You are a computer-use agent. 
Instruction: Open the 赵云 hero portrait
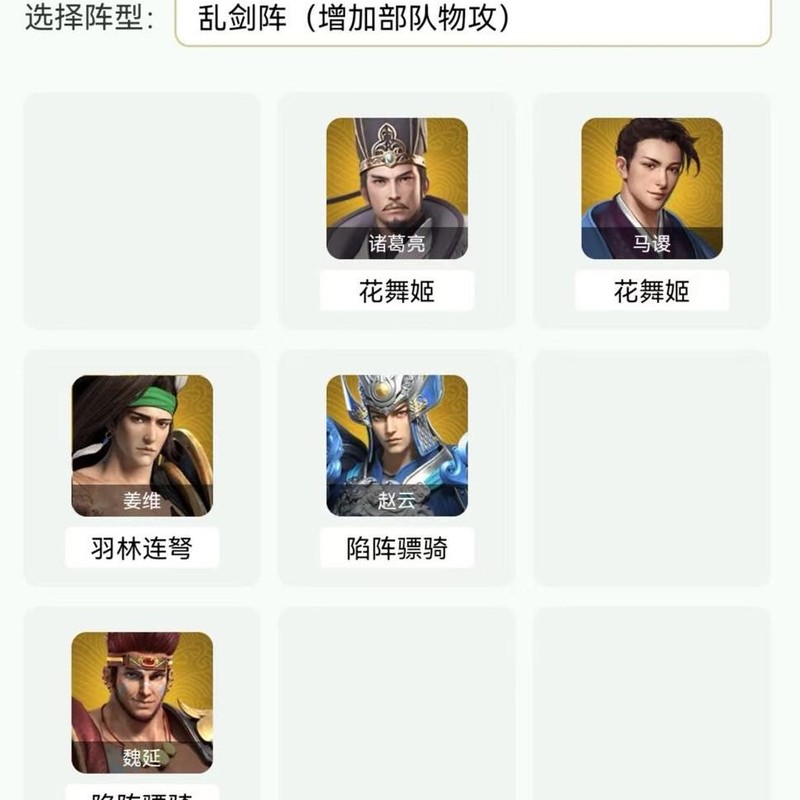click(x=397, y=445)
